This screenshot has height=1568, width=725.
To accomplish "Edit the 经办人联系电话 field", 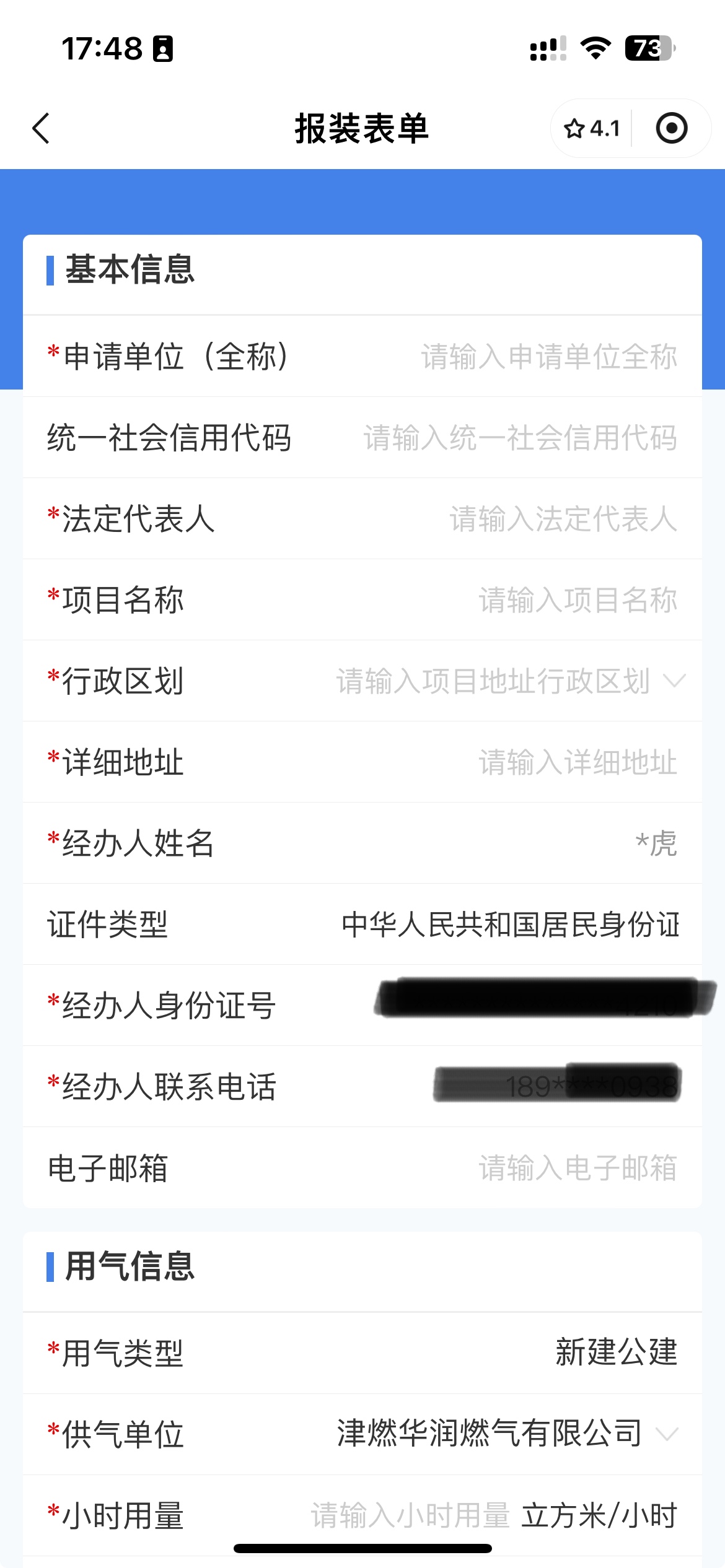I will [558, 1087].
